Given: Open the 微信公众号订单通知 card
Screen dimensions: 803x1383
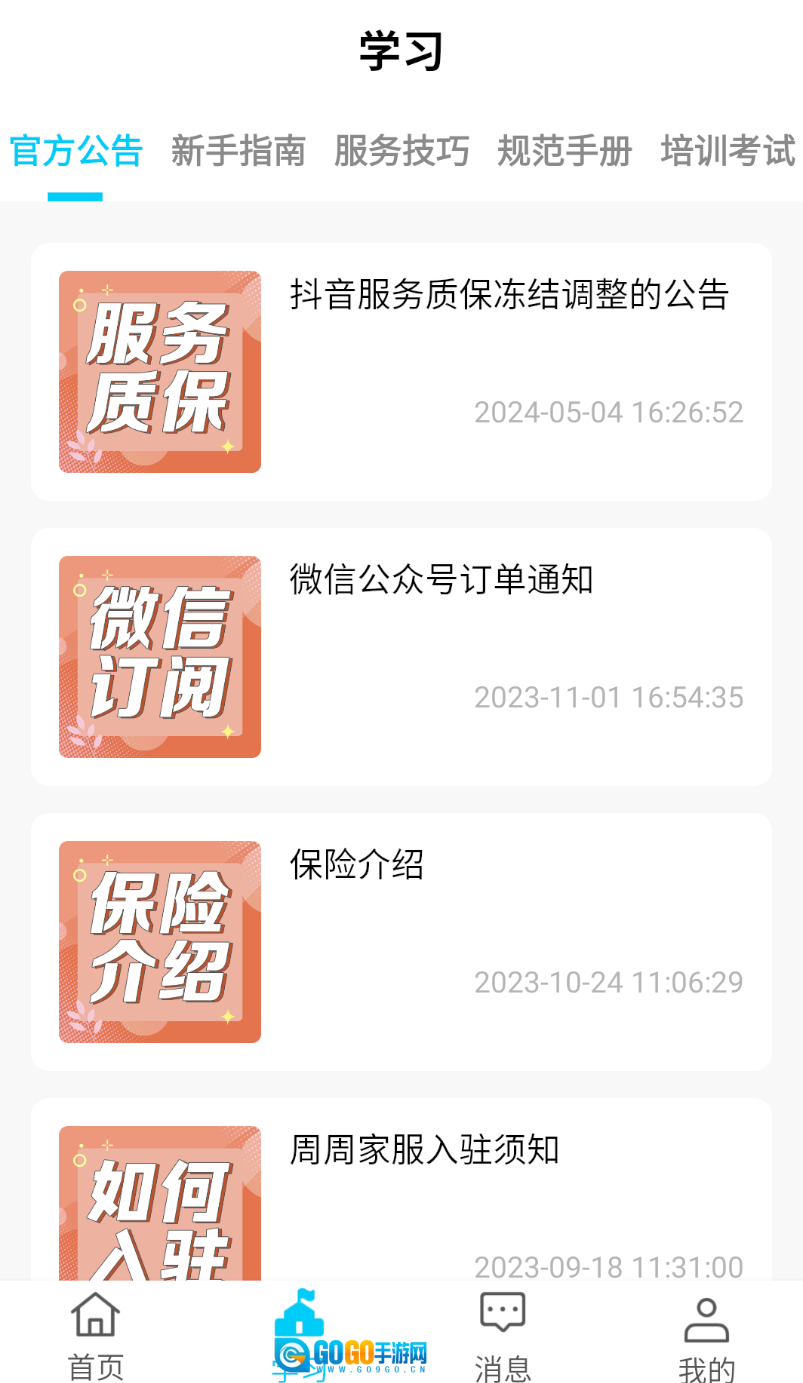Looking at the screenshot, I should 401,656.
